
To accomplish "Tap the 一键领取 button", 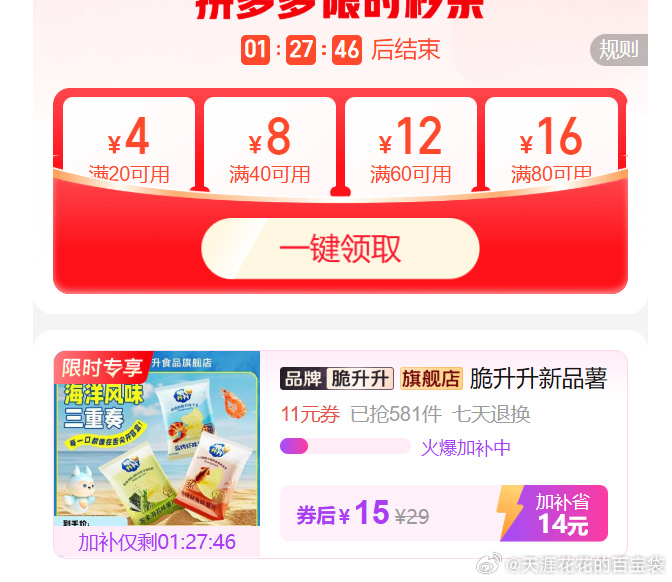I will pyautogui.click(x=340, y=248).
